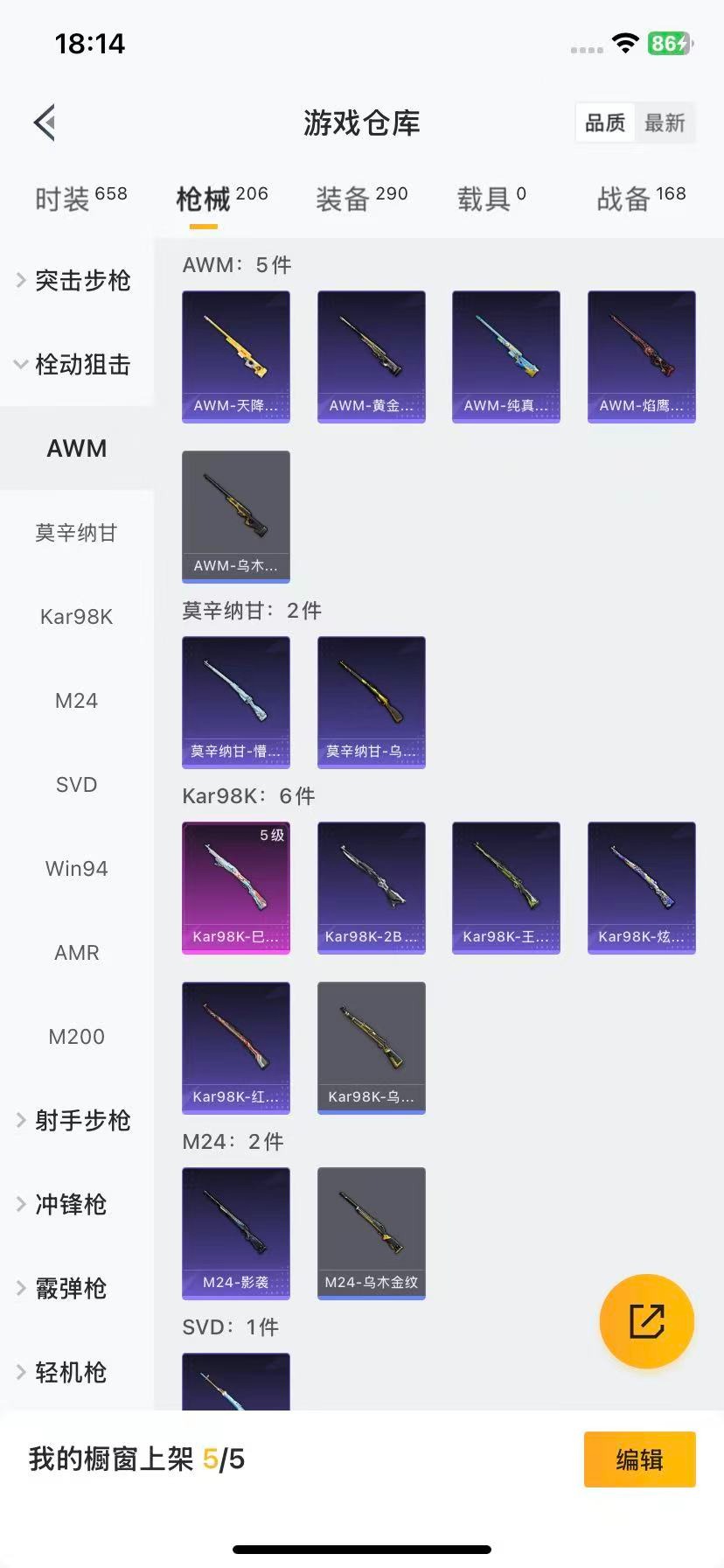Switch sorting to 最新
This screenshot has height=1568, width=724.
(x=665, y=123)
